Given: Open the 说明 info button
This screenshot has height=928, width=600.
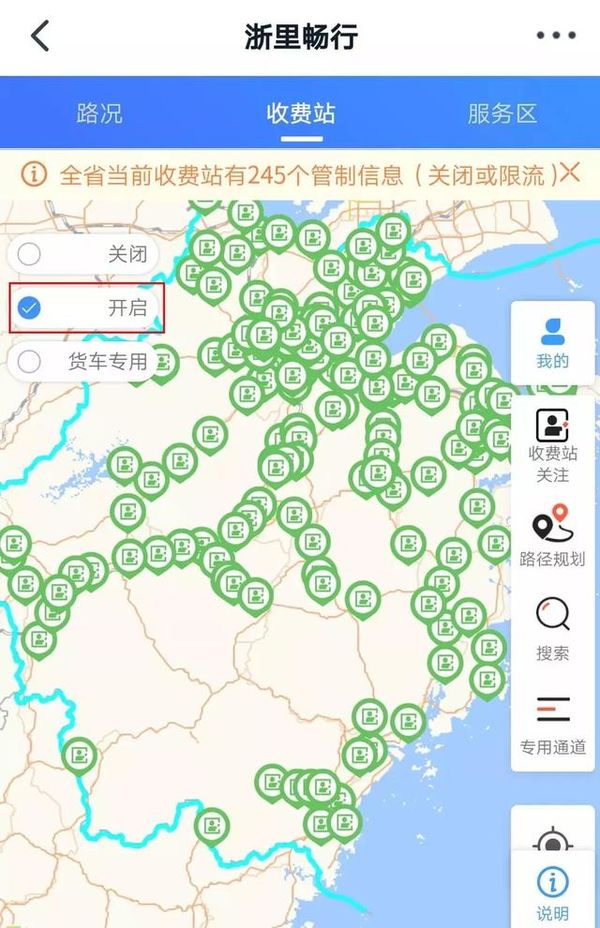Looking at the screenshot, I should coord(552,893).
